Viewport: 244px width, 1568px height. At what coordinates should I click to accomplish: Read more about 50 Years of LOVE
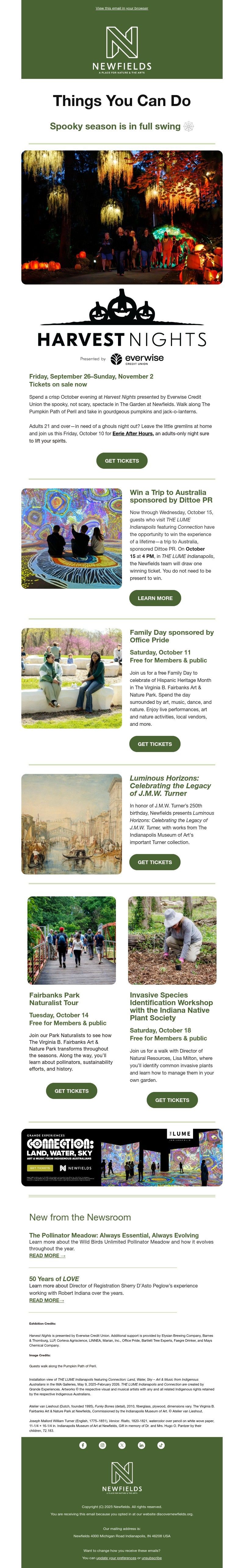(x=46, y=1300)
